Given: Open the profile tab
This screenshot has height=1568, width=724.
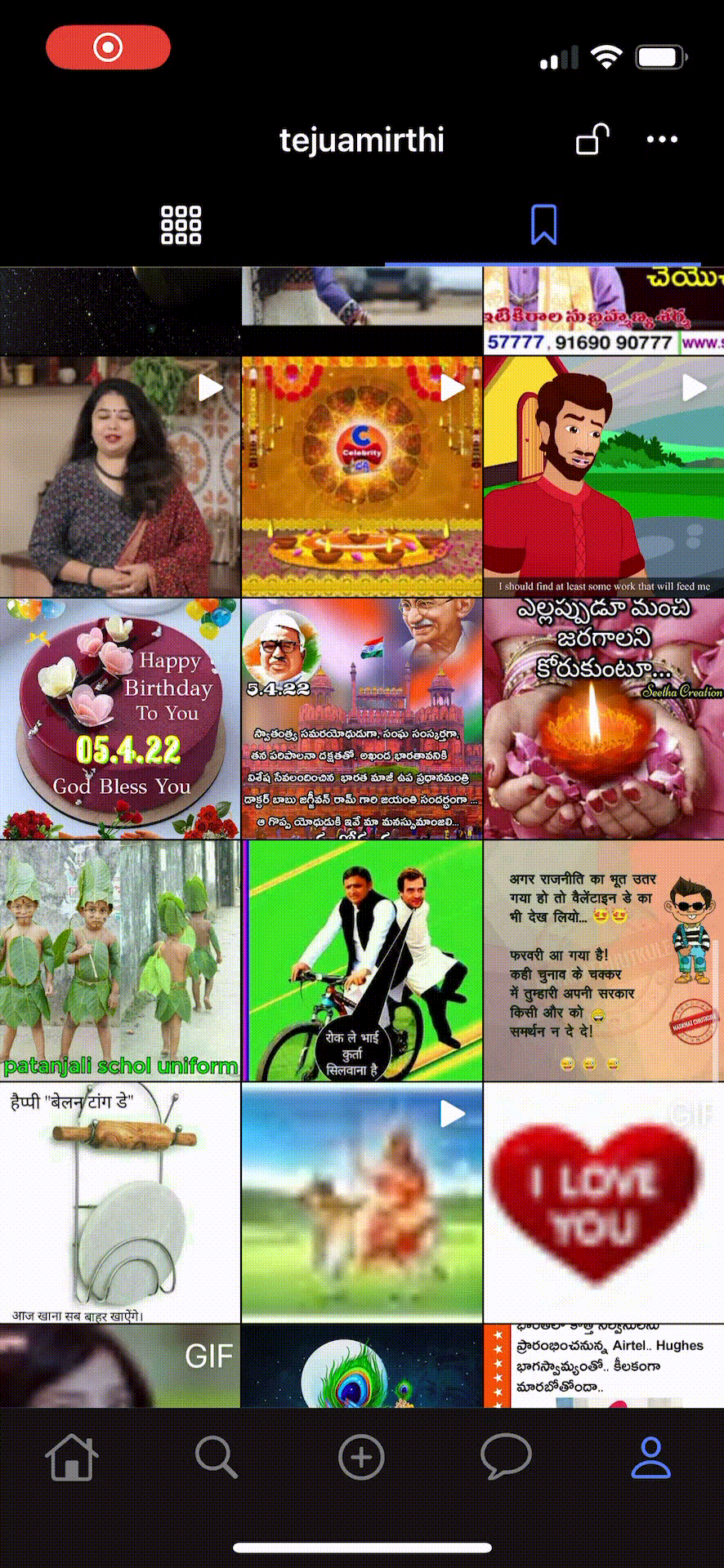Looking at the screenshot, I should pyautogui.click(x=650, y=1458).
